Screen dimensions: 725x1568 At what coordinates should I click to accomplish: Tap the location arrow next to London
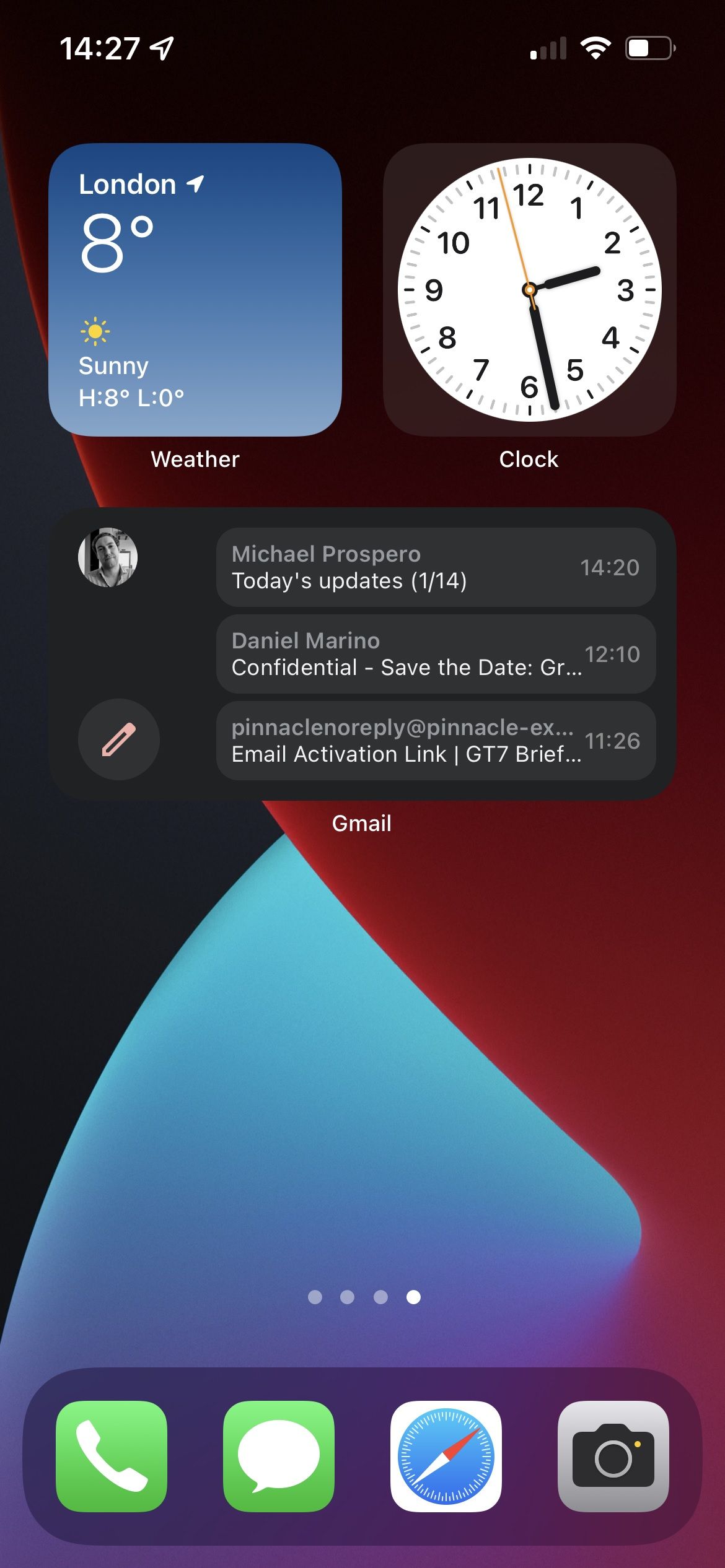pos(194,183)
